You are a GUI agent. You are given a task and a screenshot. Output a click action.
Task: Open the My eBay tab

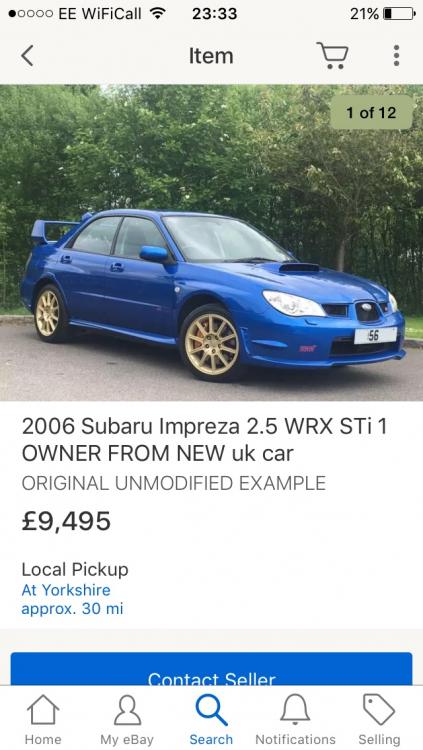(x=127, y=720)
